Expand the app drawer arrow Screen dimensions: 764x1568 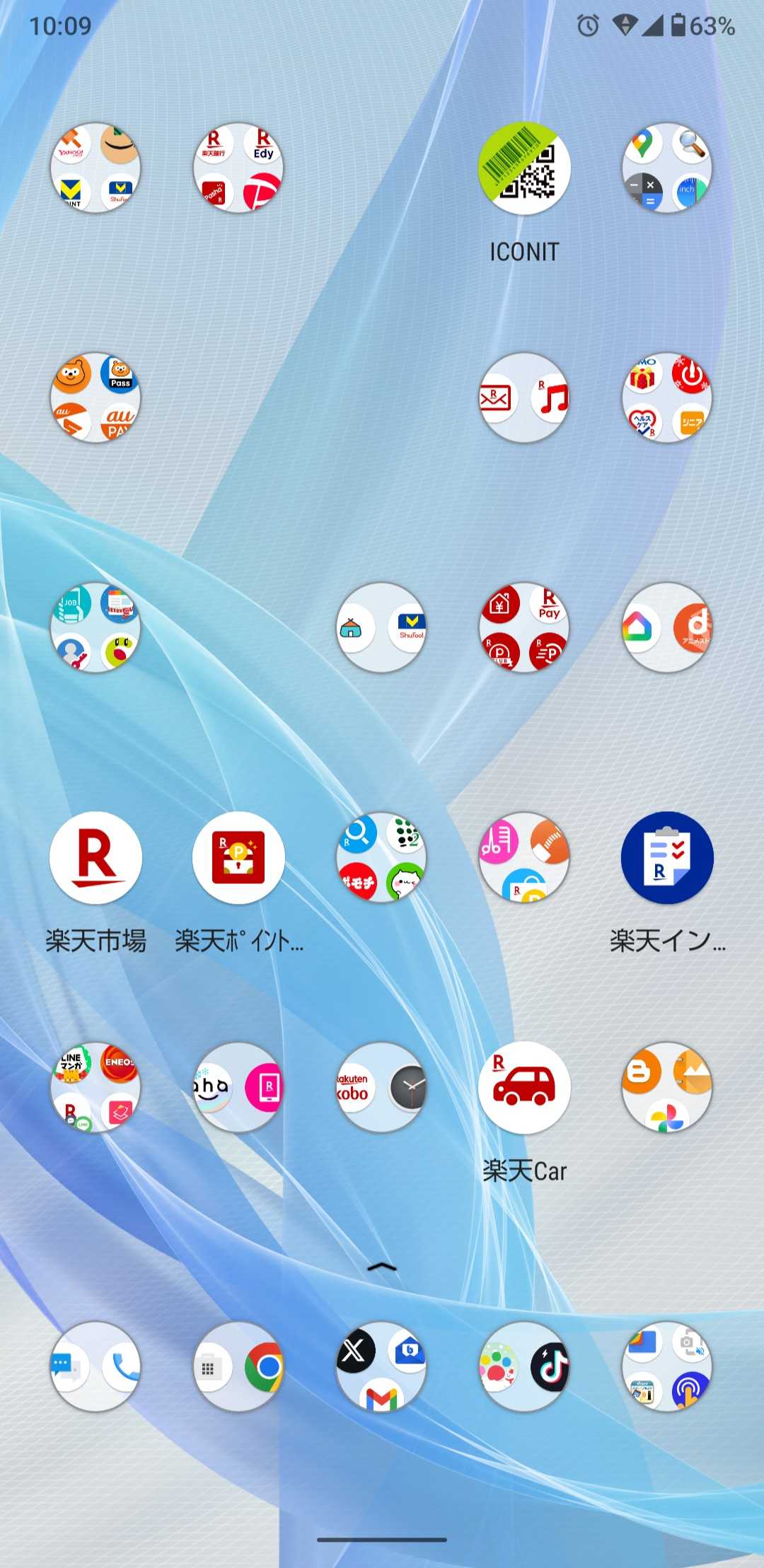382,1266
